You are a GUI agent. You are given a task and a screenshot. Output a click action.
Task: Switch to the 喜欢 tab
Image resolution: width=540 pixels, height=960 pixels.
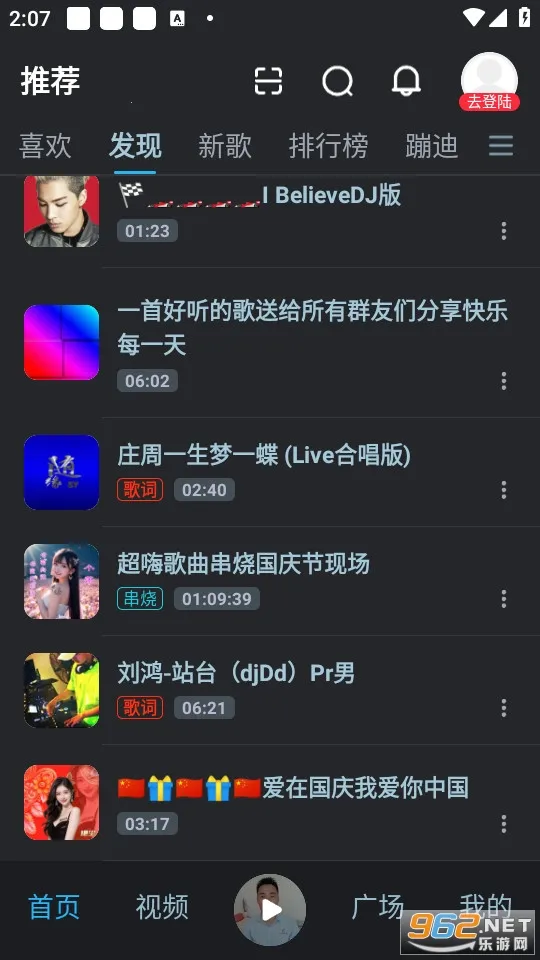45,146
